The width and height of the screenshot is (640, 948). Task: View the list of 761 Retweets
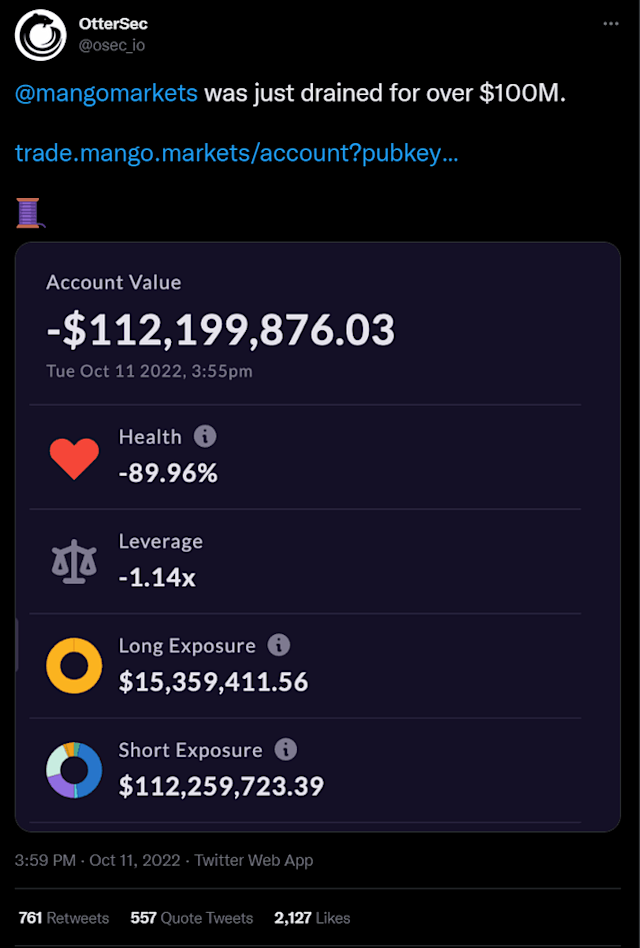coord(64,917)
